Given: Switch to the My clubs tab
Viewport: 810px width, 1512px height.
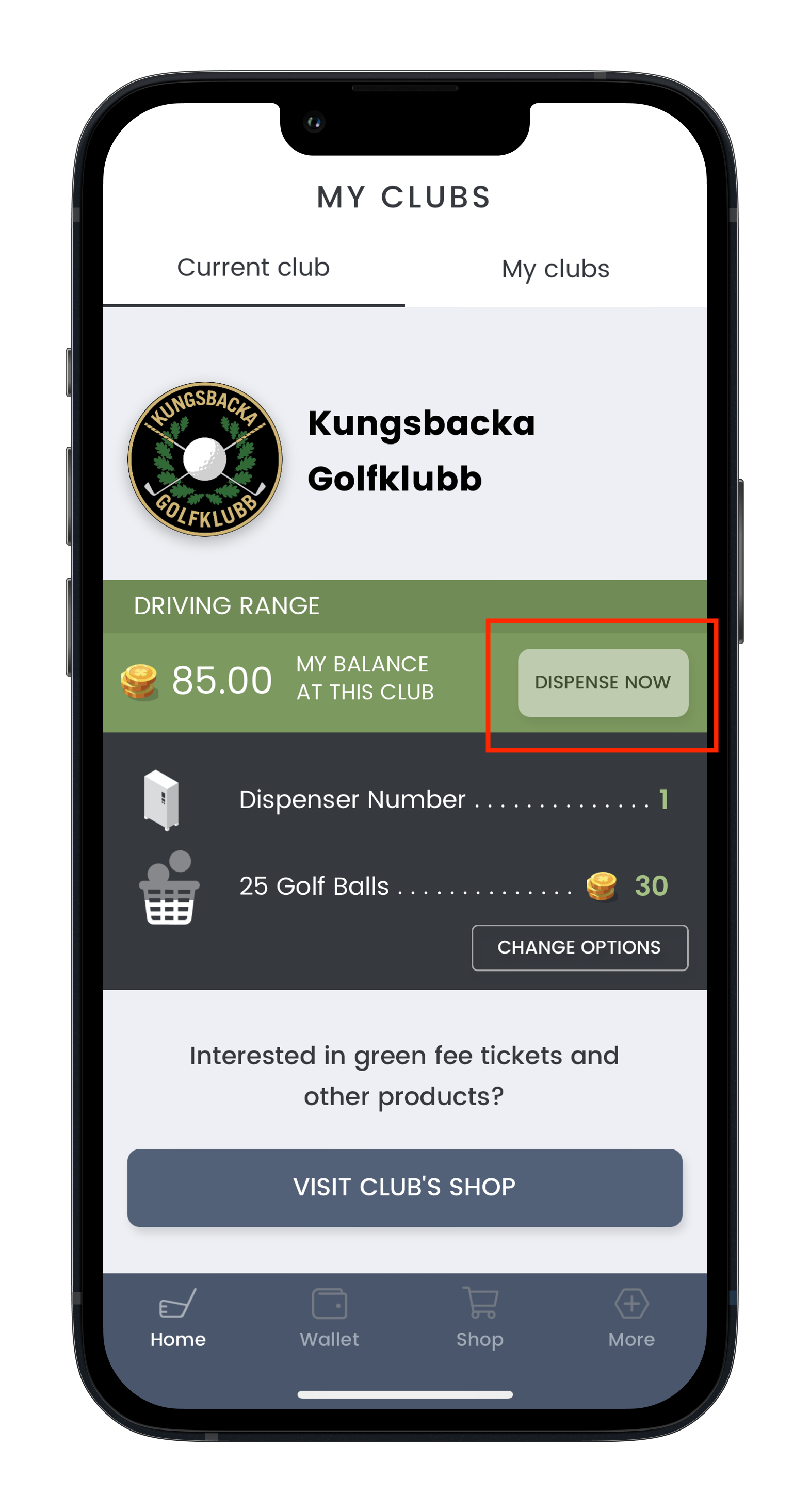Looking at the screenshot, I should [555, 269].
